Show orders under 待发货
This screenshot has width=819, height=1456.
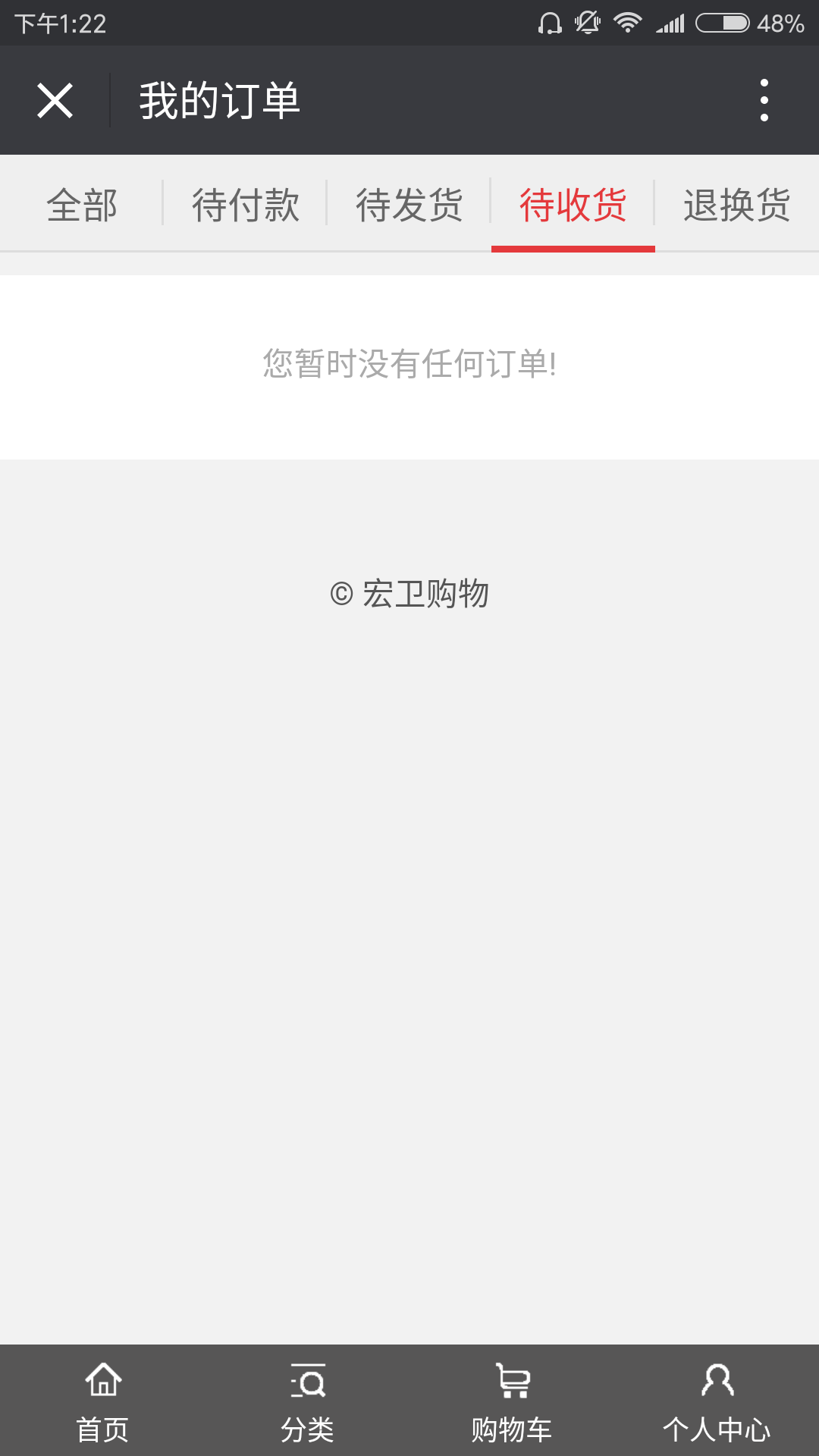point(409,206)
